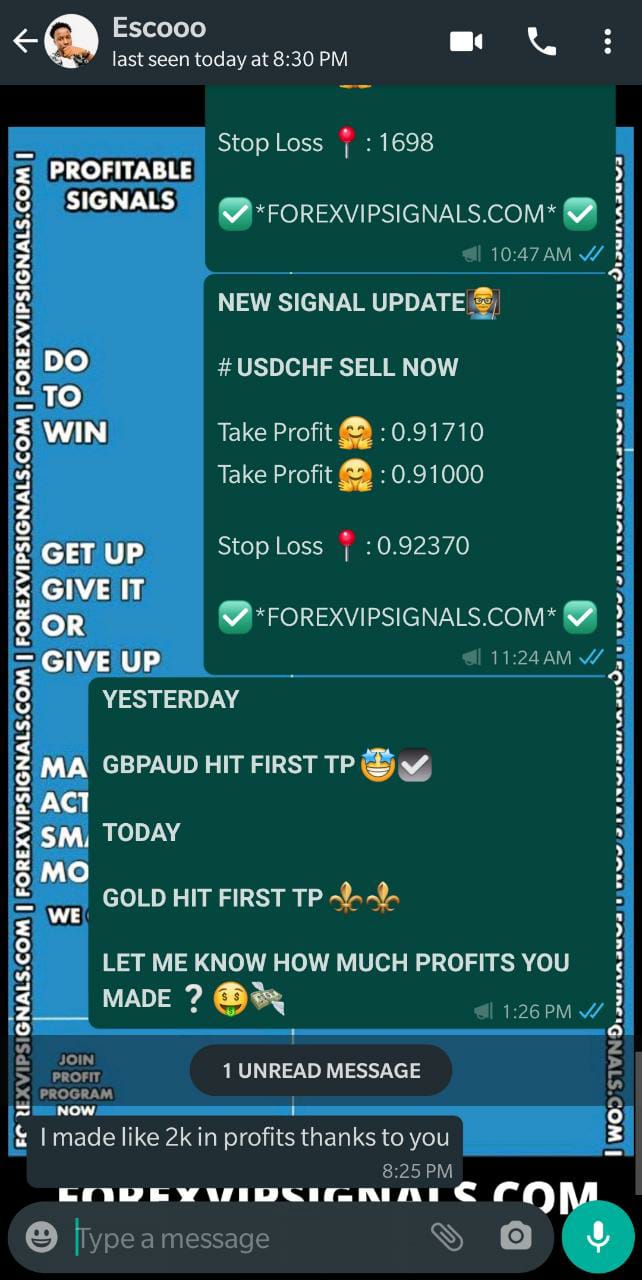The width and height of the screenshot is (642, 1280).
Task: Start a voice call with Escooo
Action: (541, 42)
